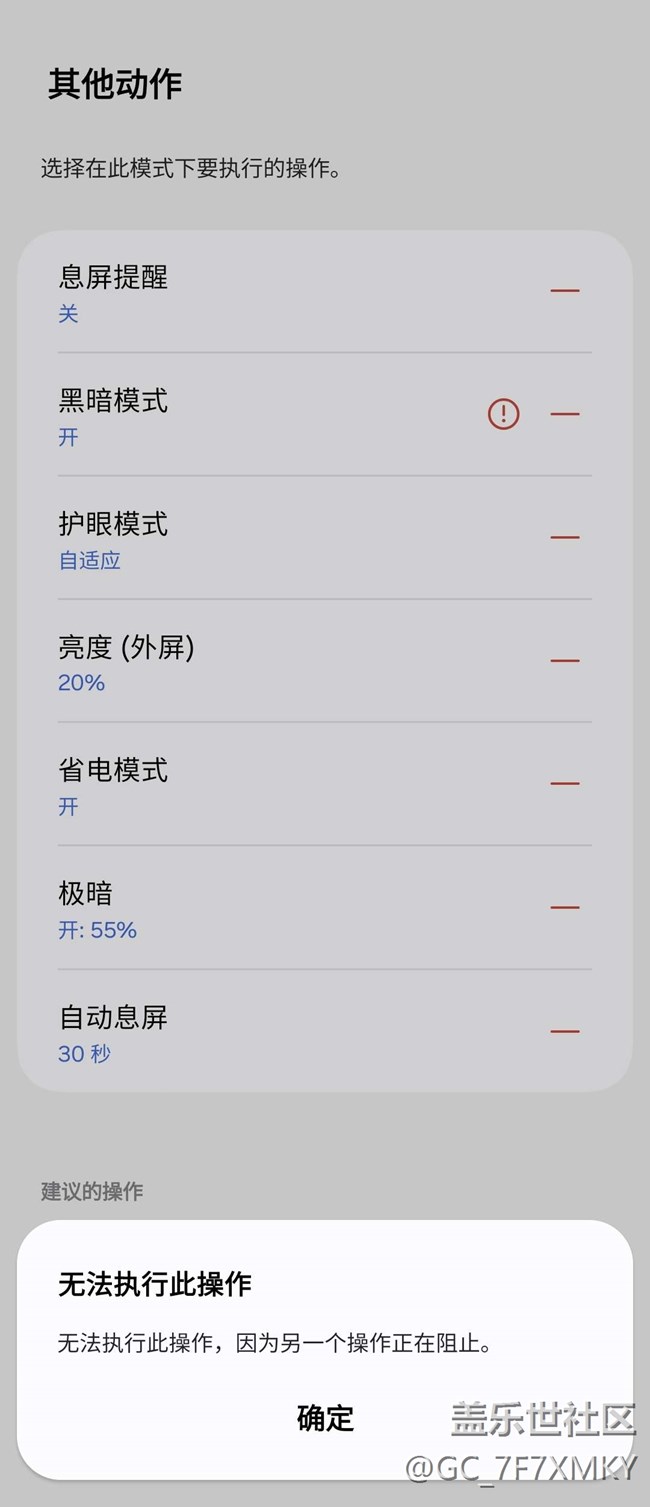Remove the 自动息屏 action
The image size is (650, 1507).
tap(565, 1030)
